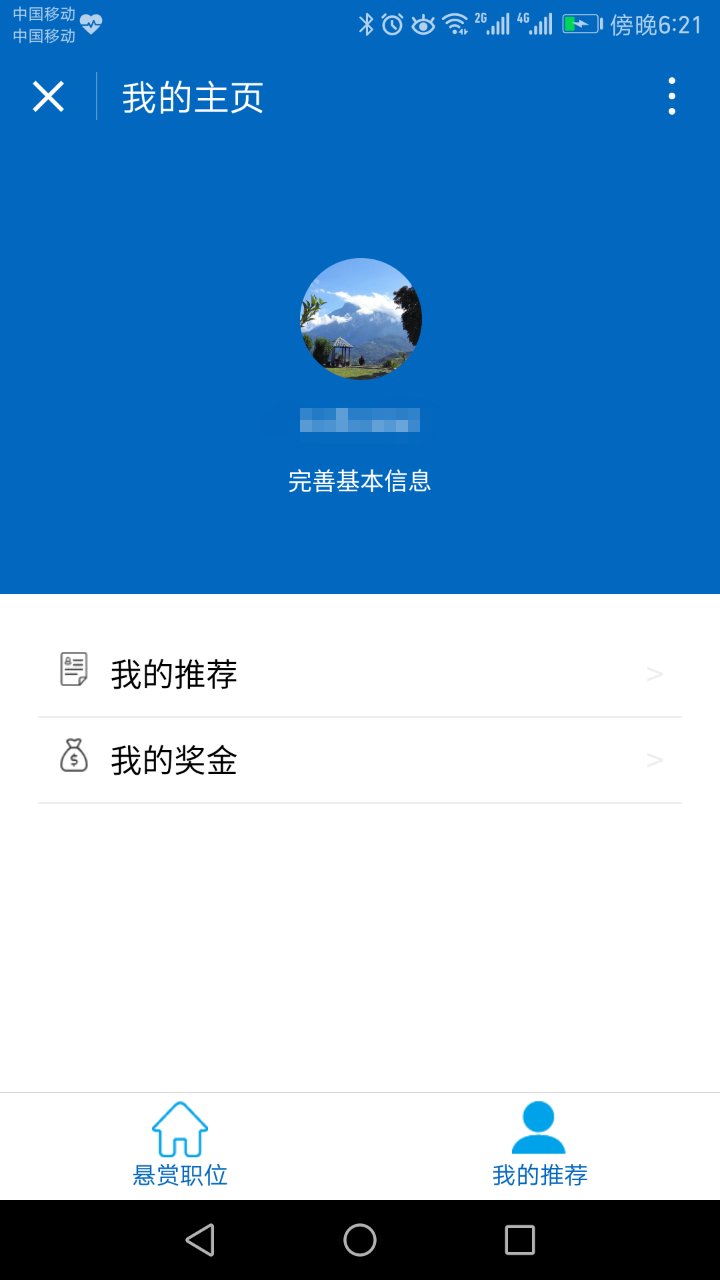This screenshot has height=1280, width=720.
Task: Open the 我的推荐 row
Action: pos(360,674)
